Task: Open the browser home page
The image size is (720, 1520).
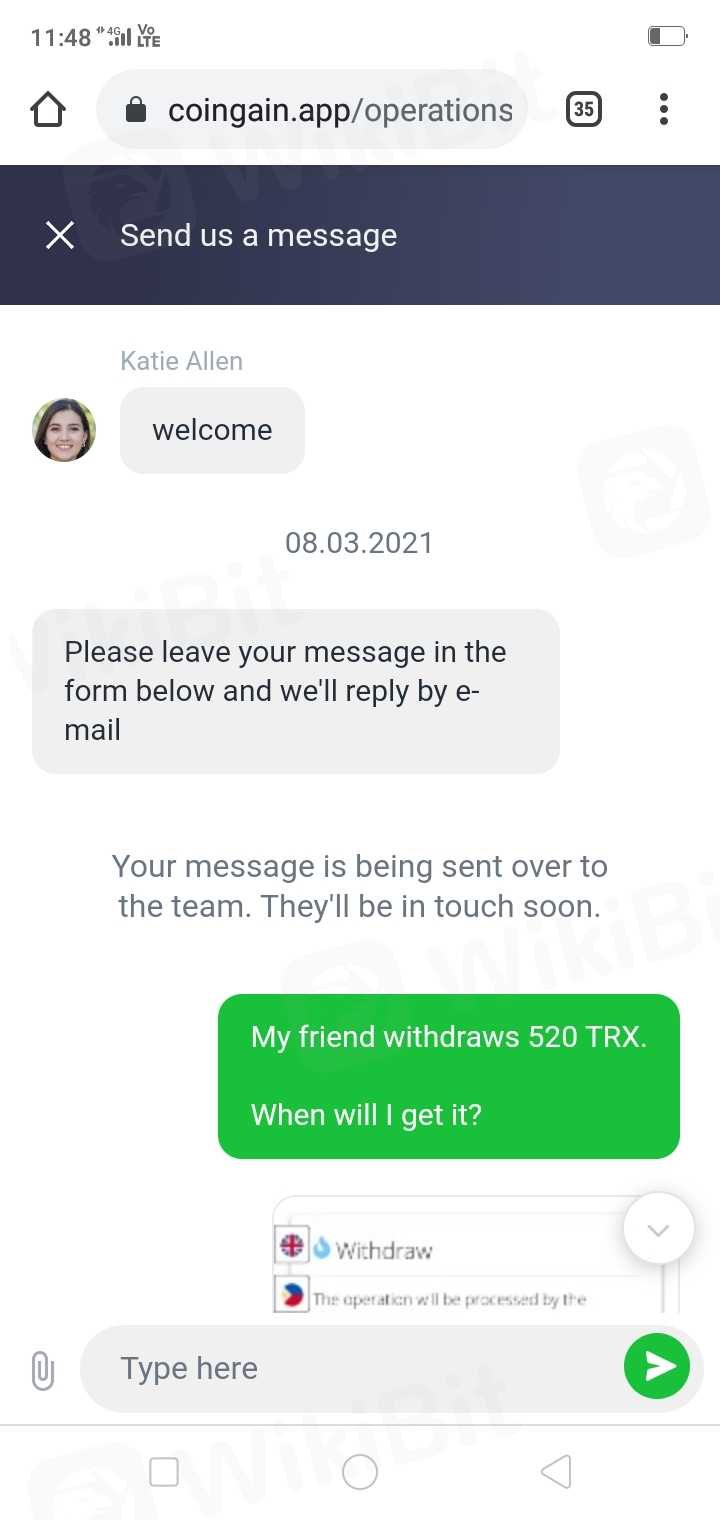Action: pyautogui.click(x=48, y=110)
